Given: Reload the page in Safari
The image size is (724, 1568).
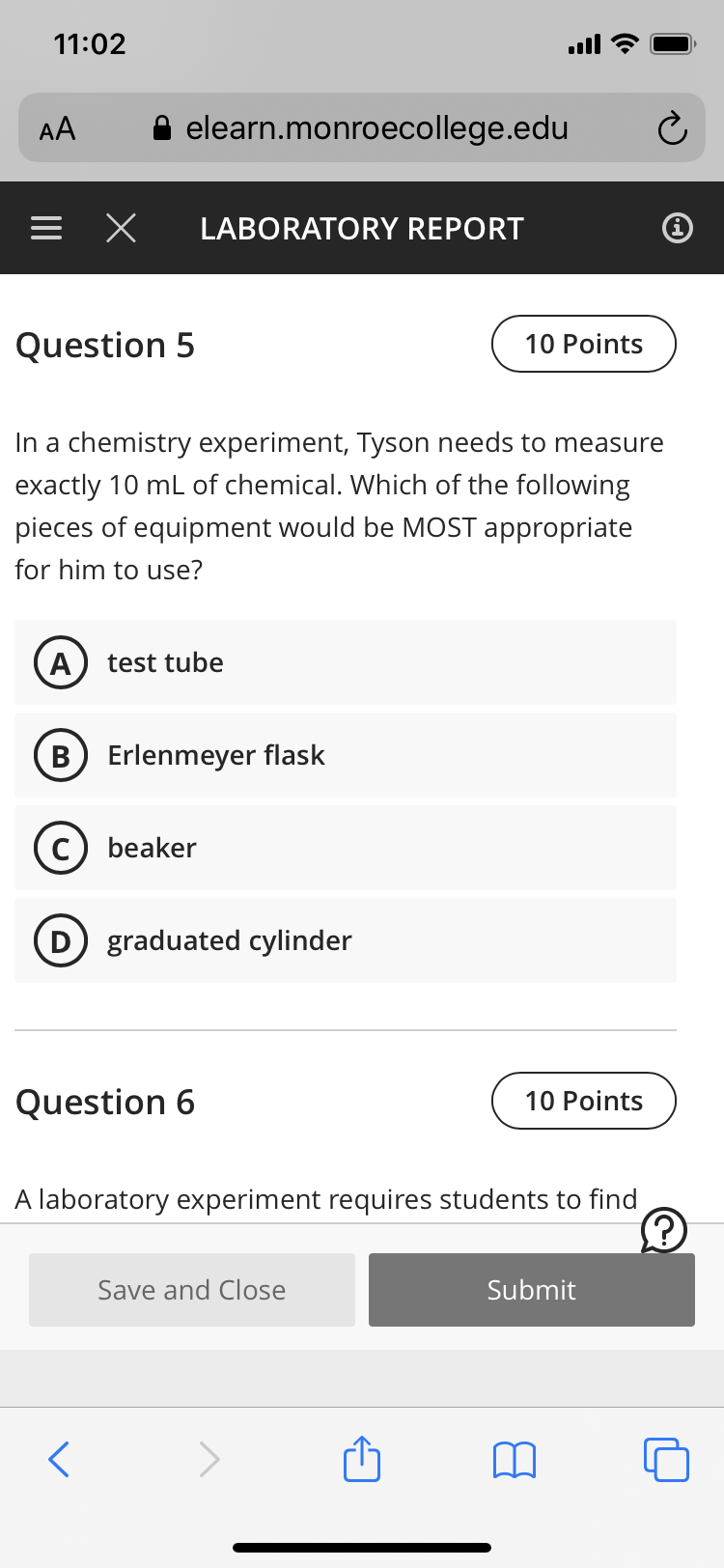Looking at the screenshot, I should (x=673, y=128).
